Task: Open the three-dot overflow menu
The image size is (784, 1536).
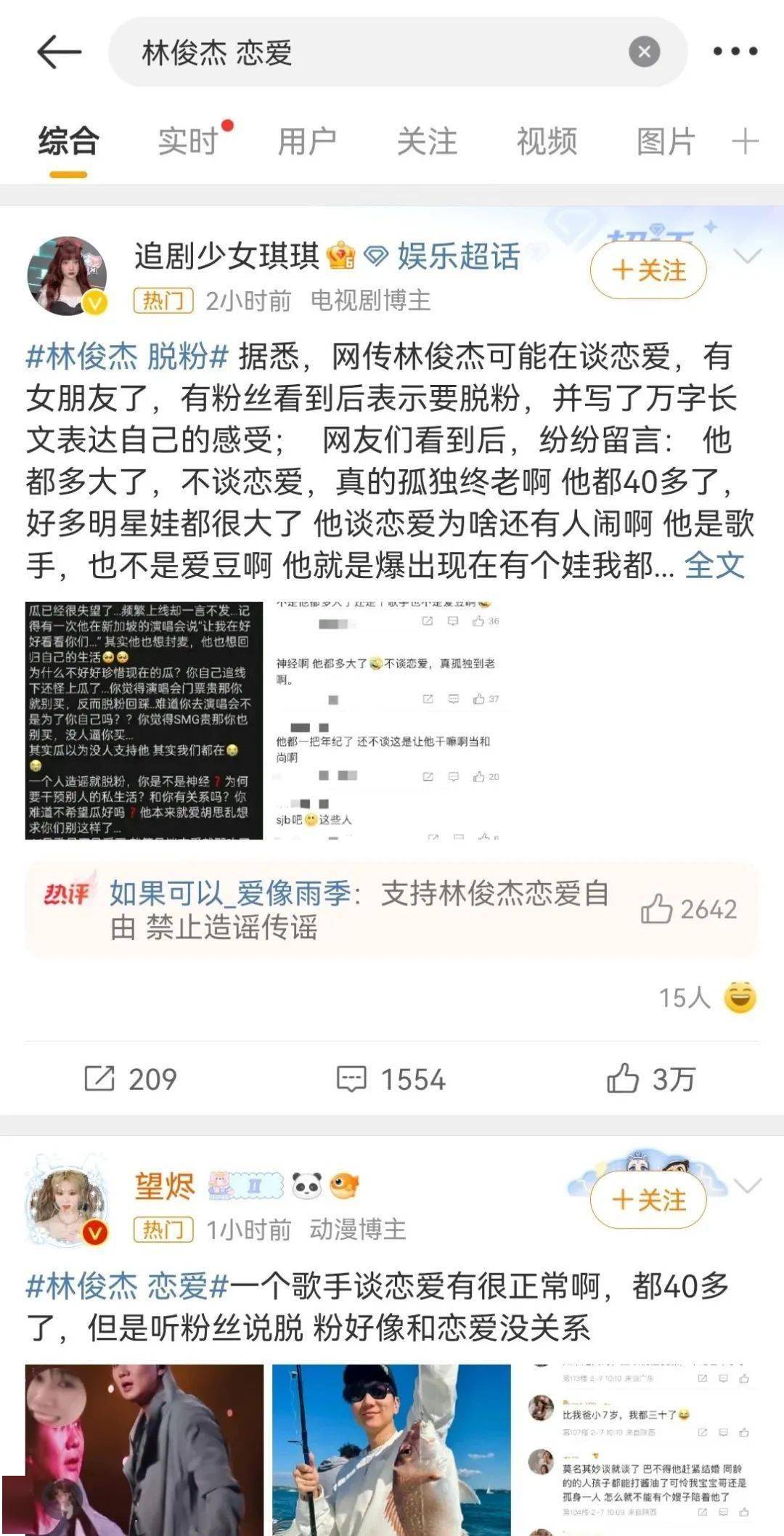Action: [735, 52]
